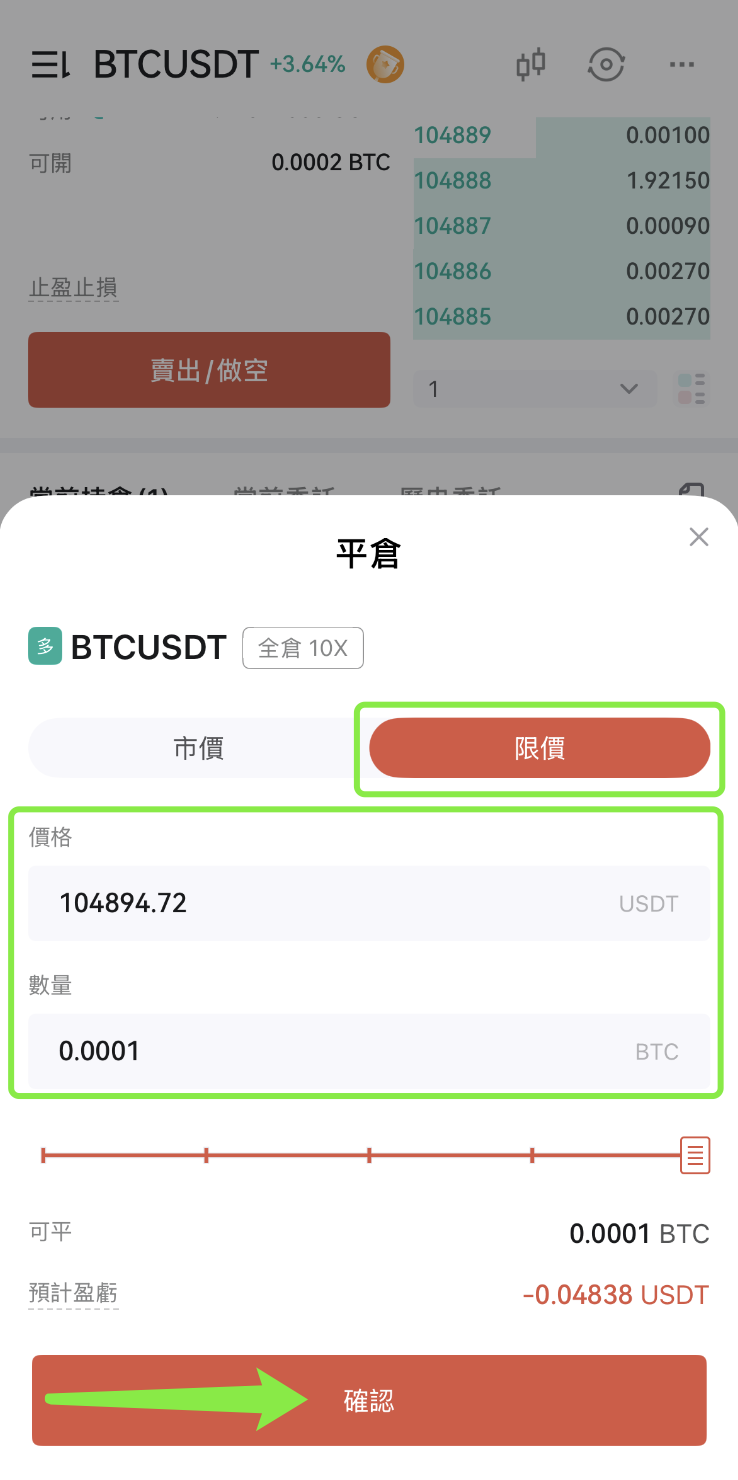Click the green 多 long position badge
This screenshot has height=1480, width=738.
[44, 646]
